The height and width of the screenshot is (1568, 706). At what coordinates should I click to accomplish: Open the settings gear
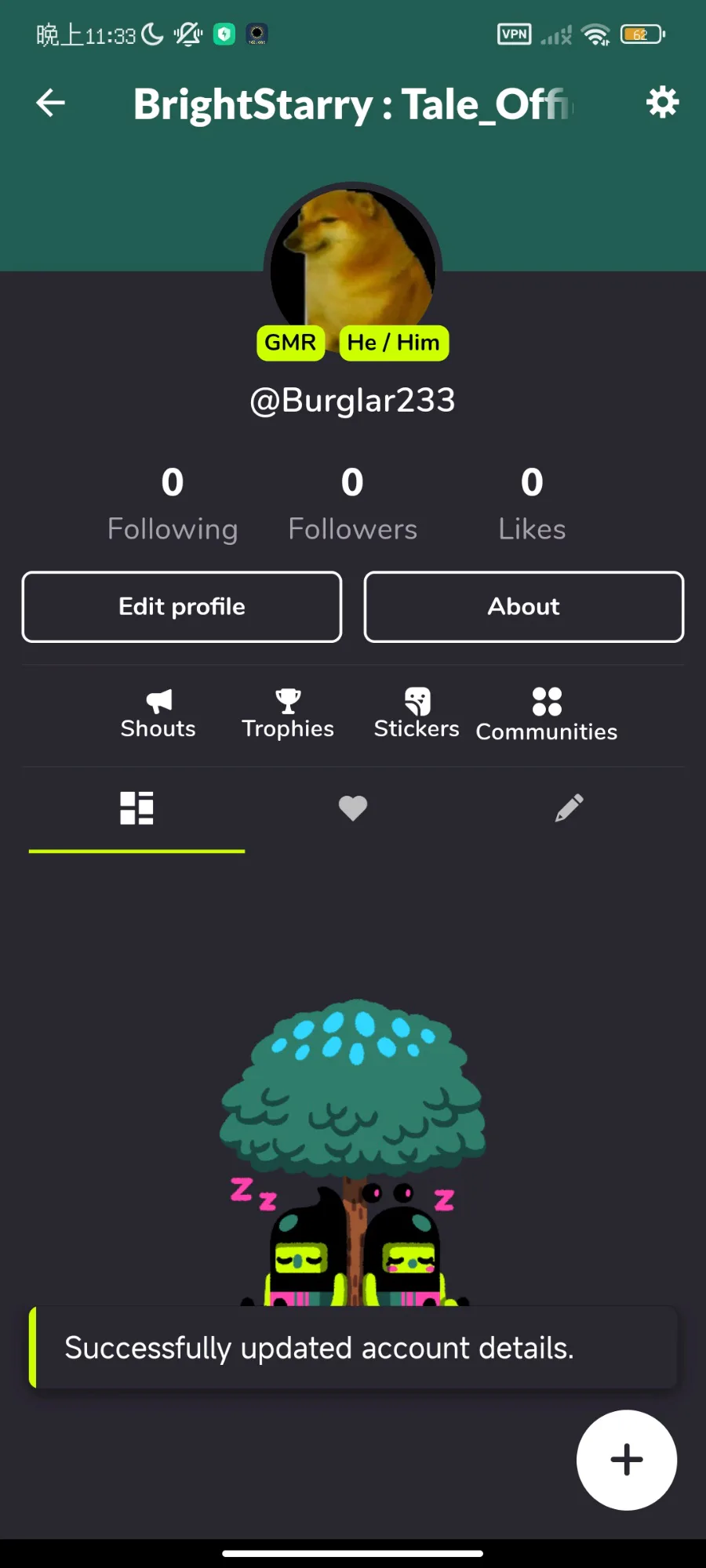point(662,103)
